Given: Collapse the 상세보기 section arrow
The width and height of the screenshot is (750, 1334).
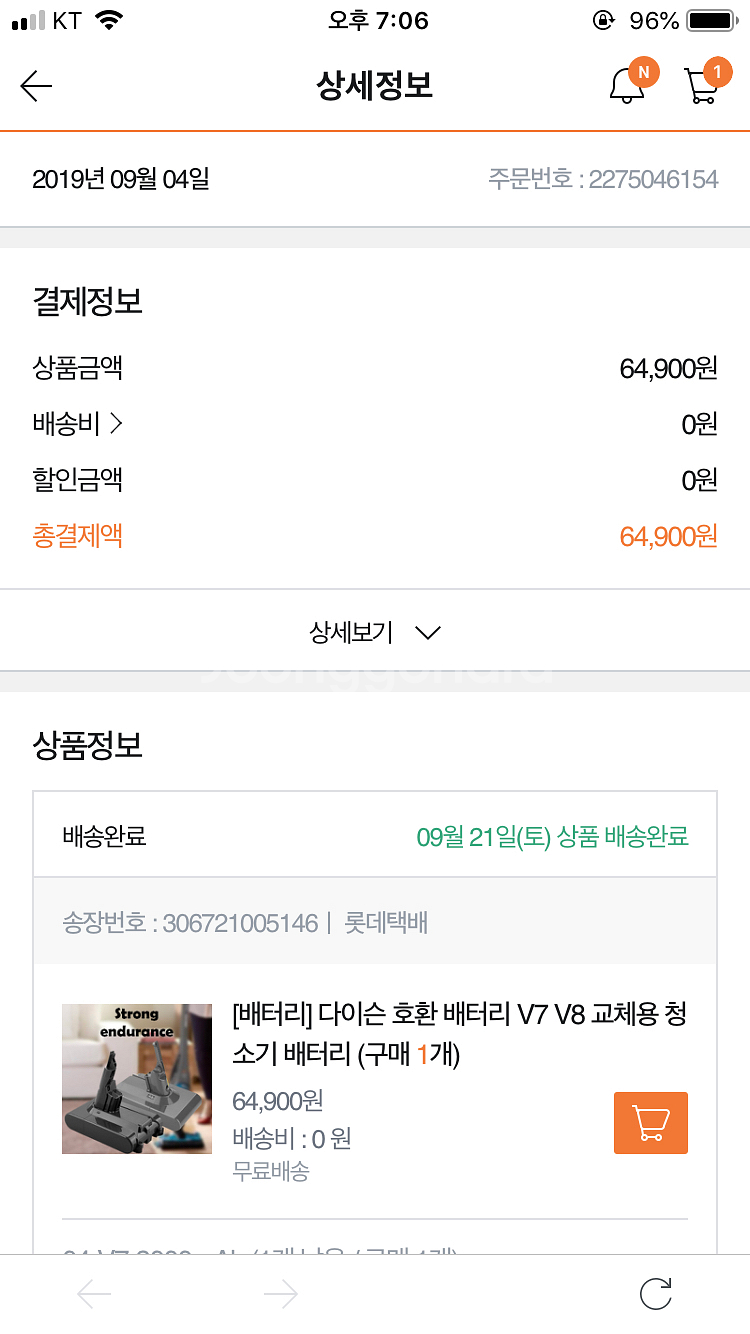Looking at the screenshot, I should coord(428,632).
